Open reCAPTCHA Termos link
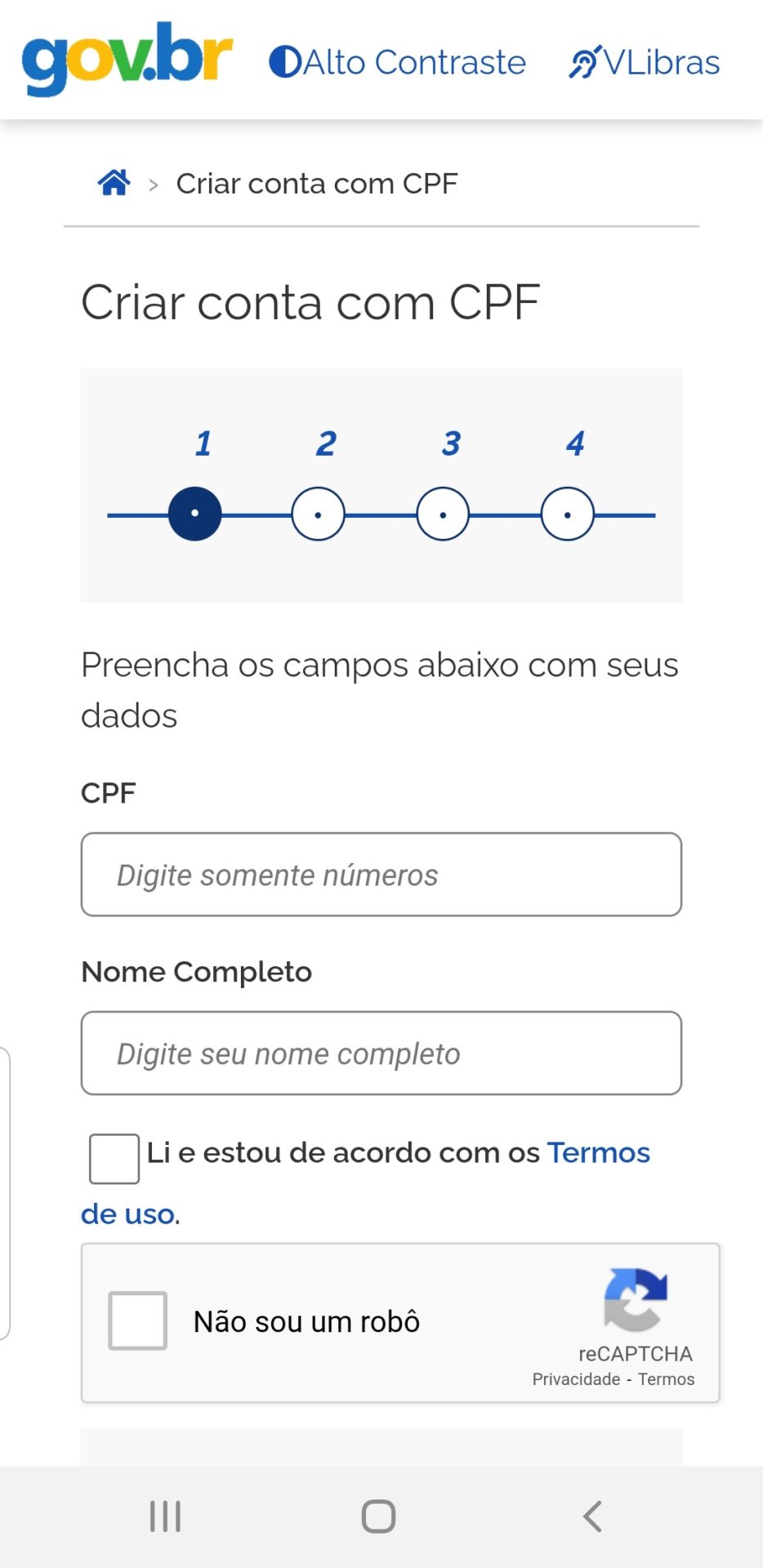 (x=666, y=1379)
